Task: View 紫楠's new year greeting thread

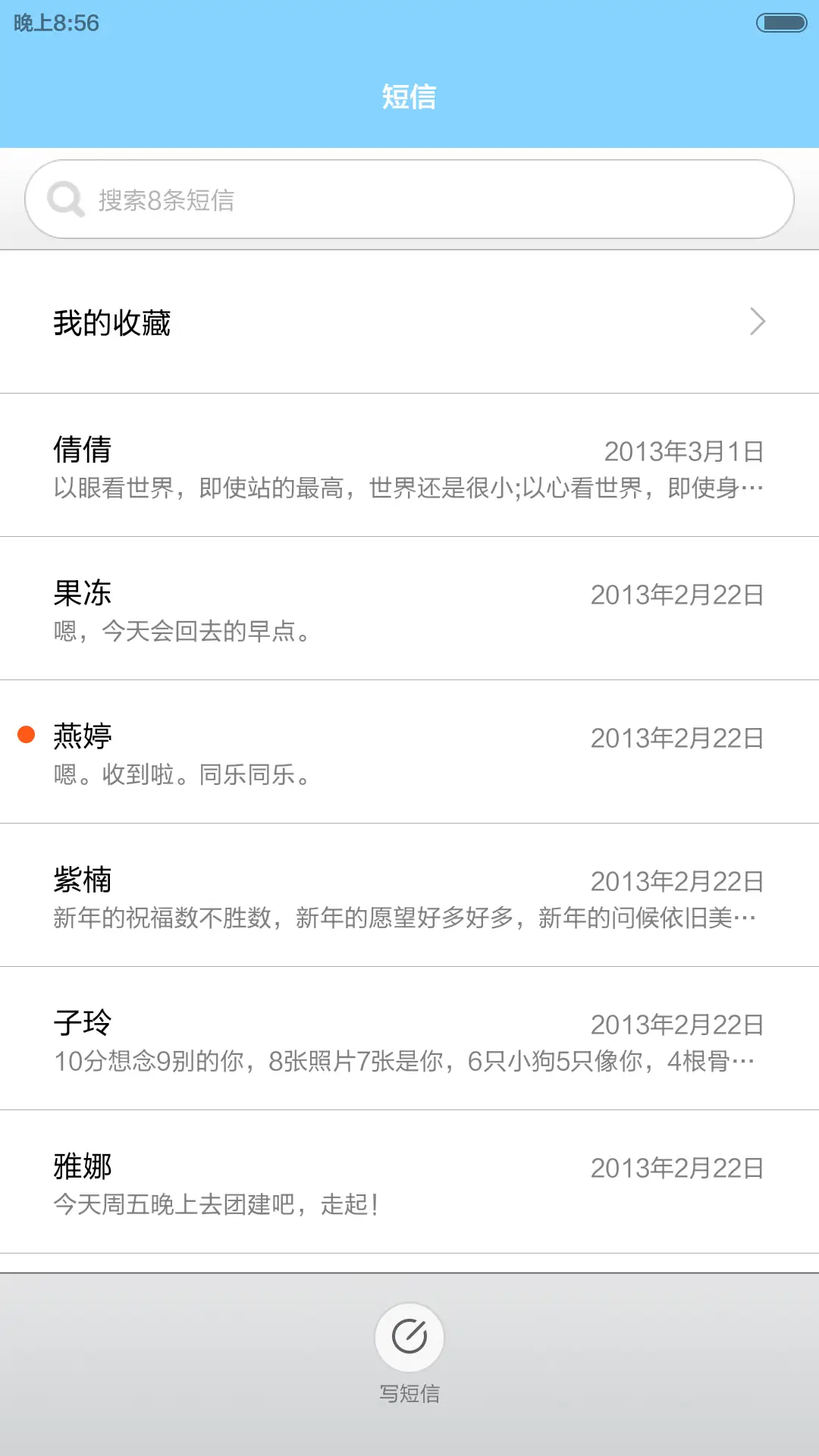Action: click(x=409, y=896)
